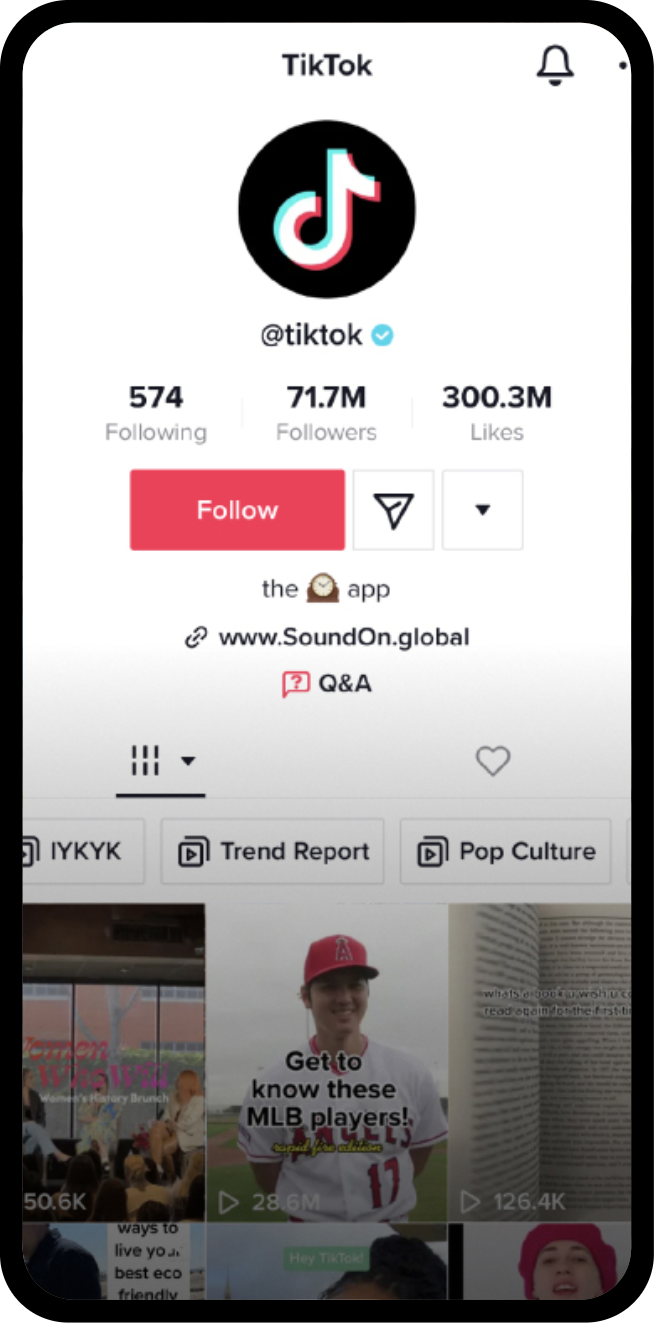Play the MLB players video

[x=326, y=1062]
